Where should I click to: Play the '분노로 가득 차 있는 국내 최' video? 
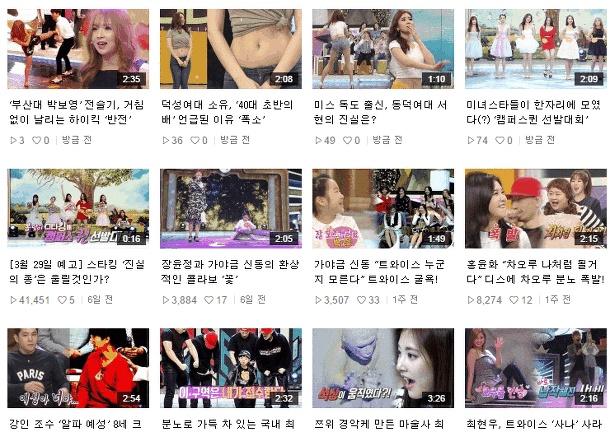click(230, 368)
